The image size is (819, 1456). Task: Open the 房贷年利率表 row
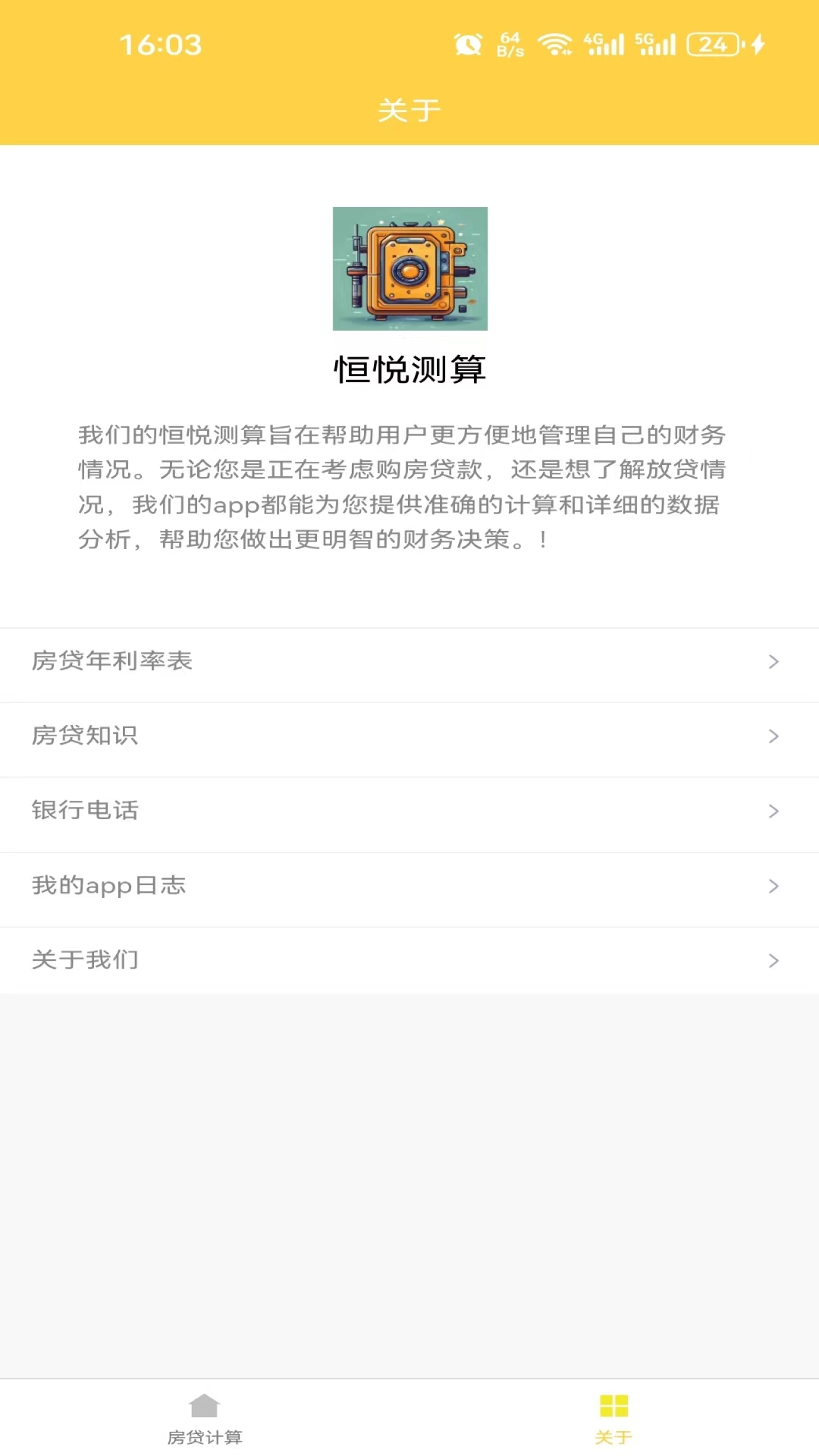(409, 661)
